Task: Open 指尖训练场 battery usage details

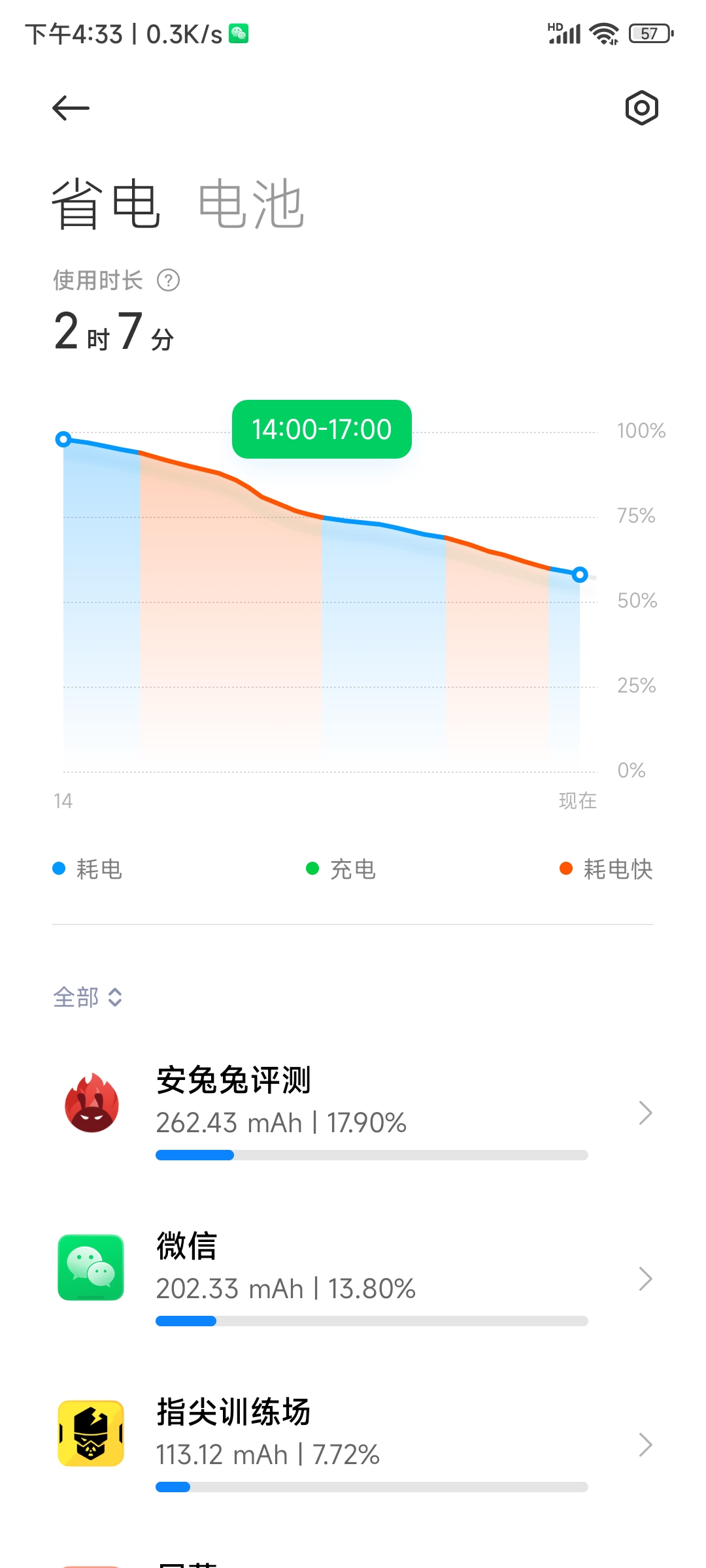Action: click(x=353, y=1445)
